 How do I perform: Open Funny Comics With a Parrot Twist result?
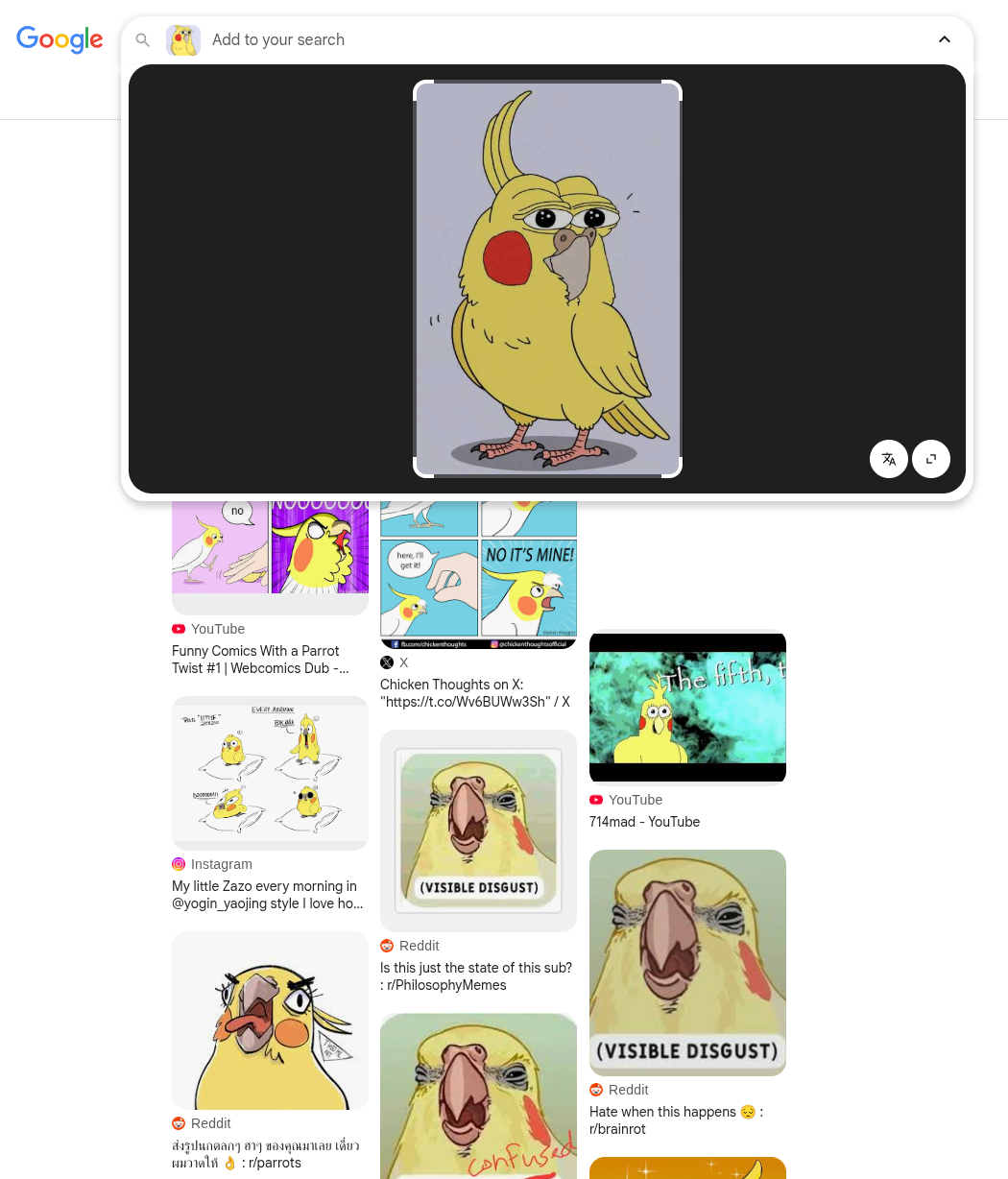pos(260,660)
